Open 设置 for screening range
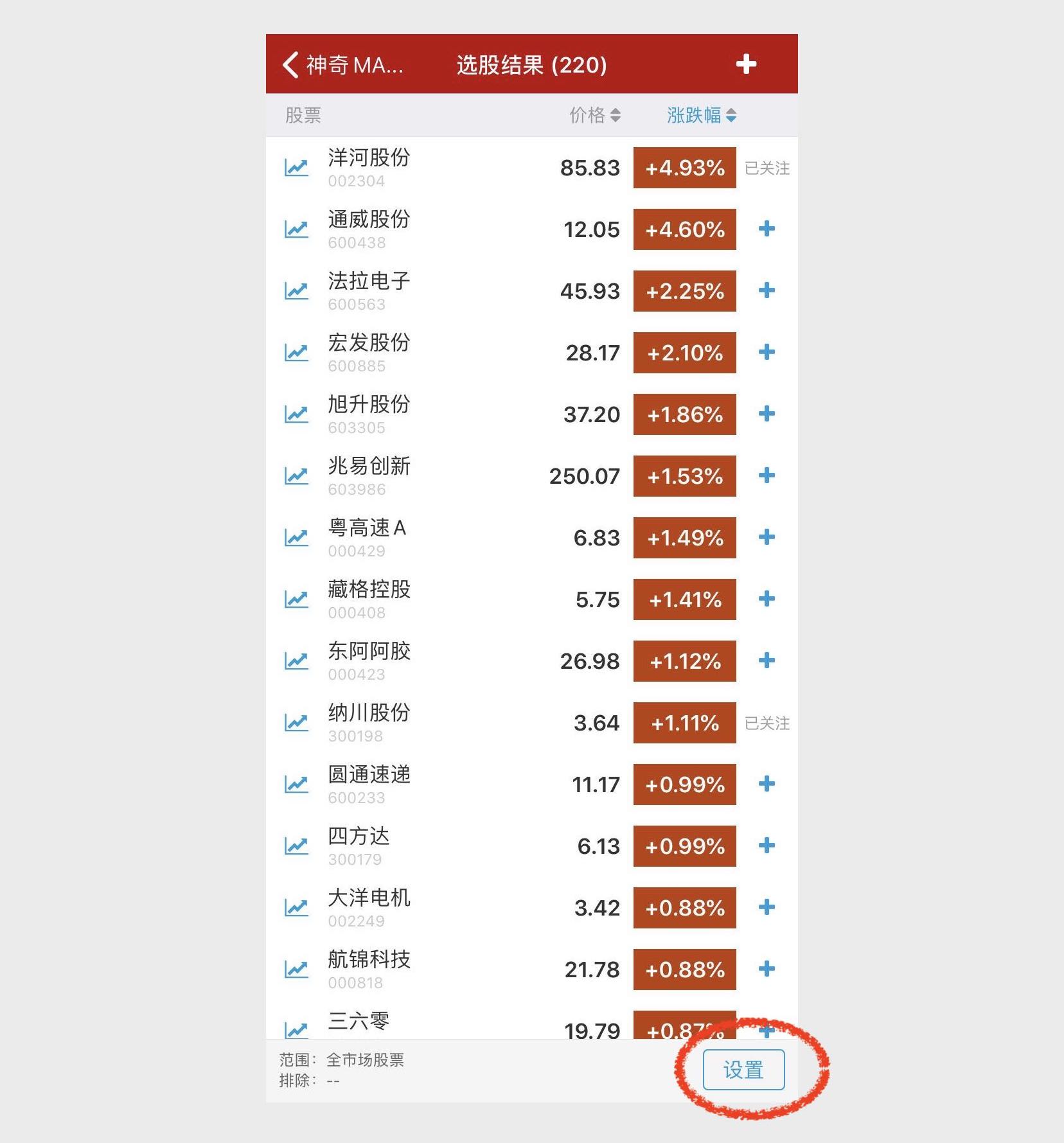The height and width of the screenshot is (1143, 1064). [x=743, y=1069]
